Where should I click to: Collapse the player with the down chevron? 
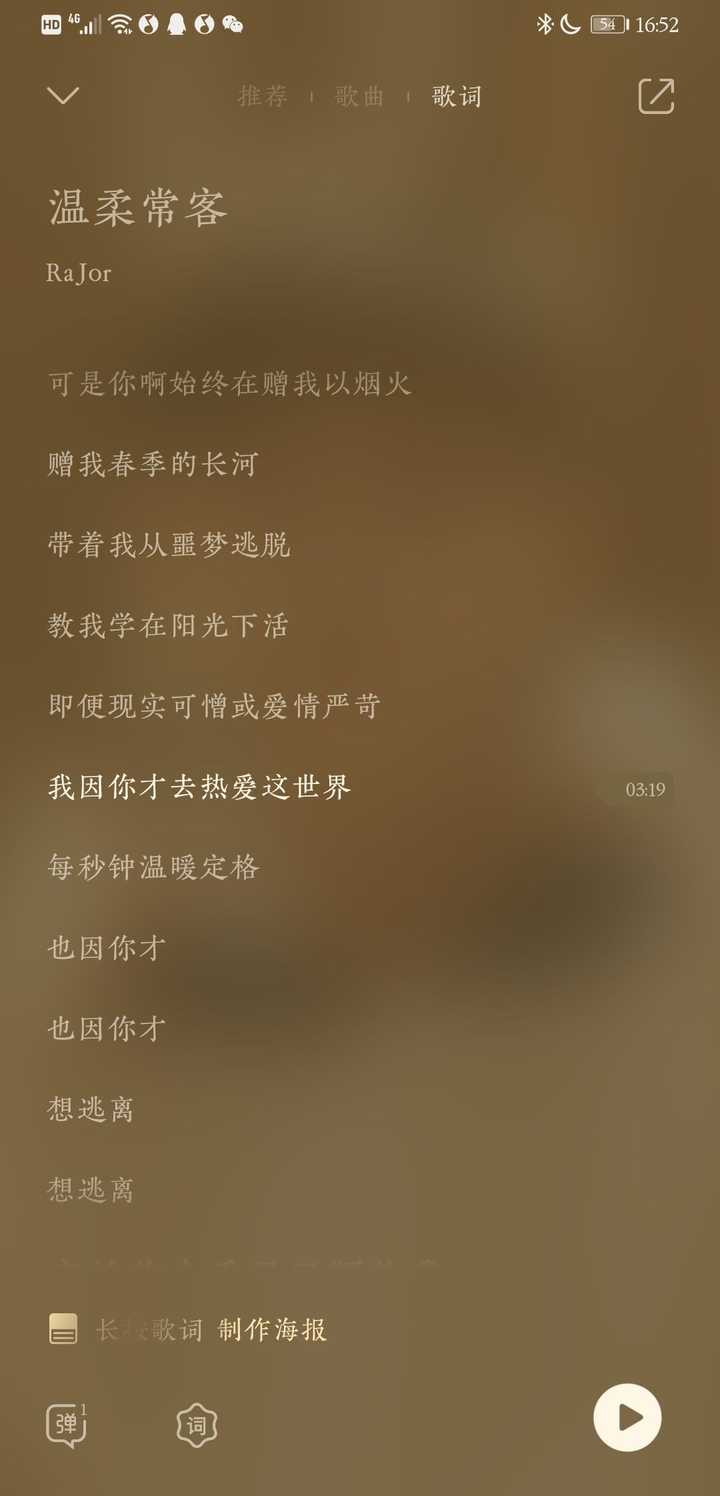[62, 95]
